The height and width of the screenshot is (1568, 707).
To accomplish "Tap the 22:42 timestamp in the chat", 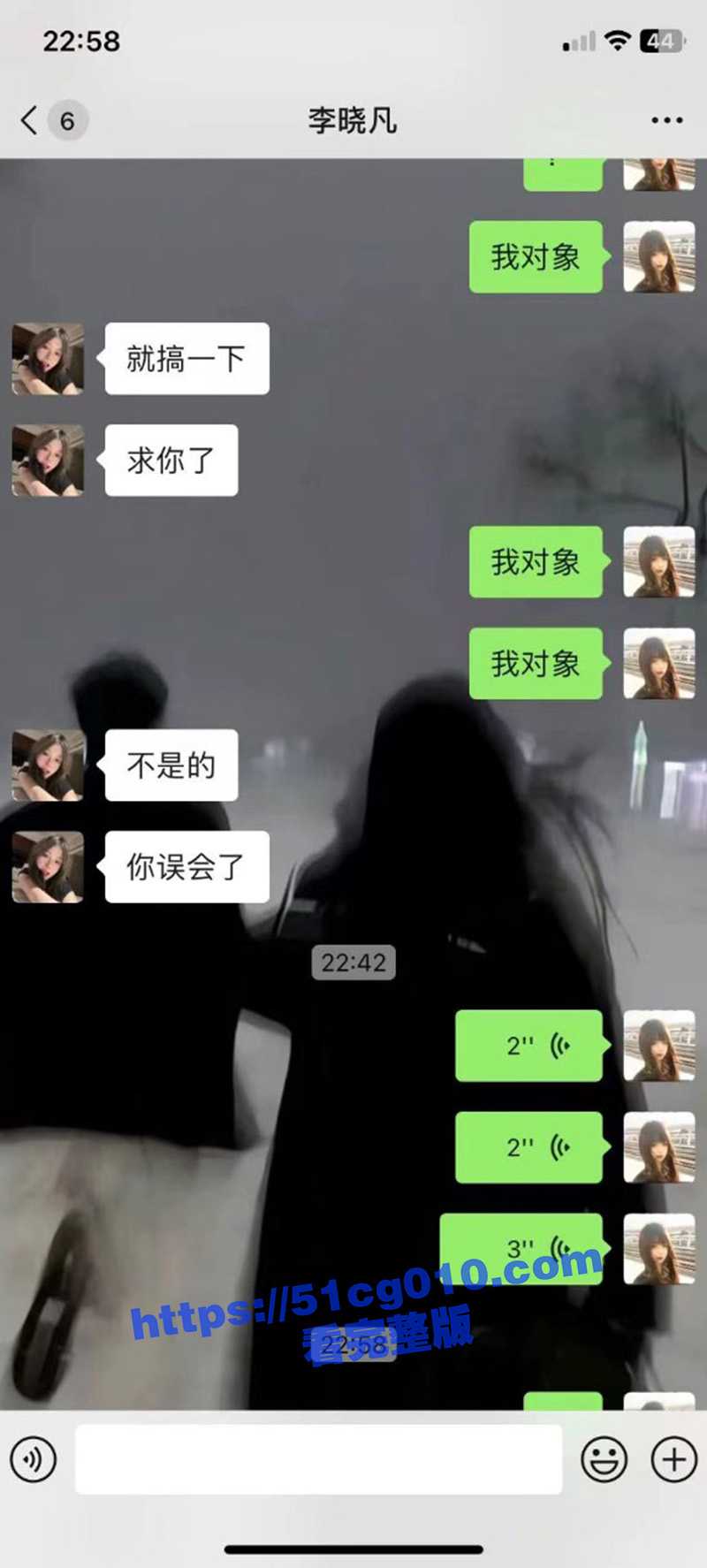I will [354, 964].
